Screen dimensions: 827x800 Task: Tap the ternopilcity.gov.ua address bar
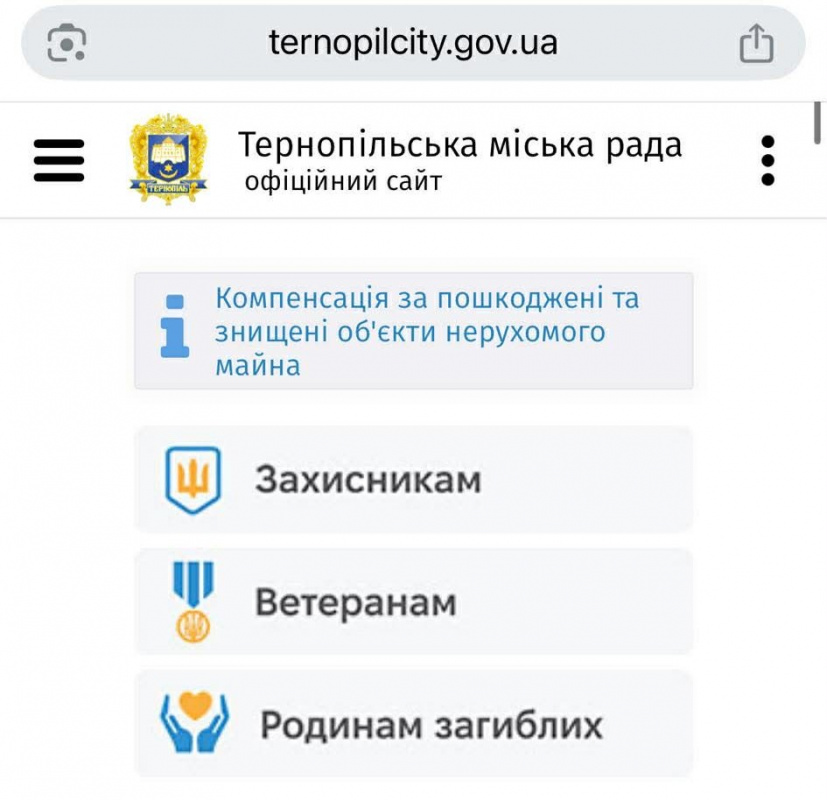413,43
